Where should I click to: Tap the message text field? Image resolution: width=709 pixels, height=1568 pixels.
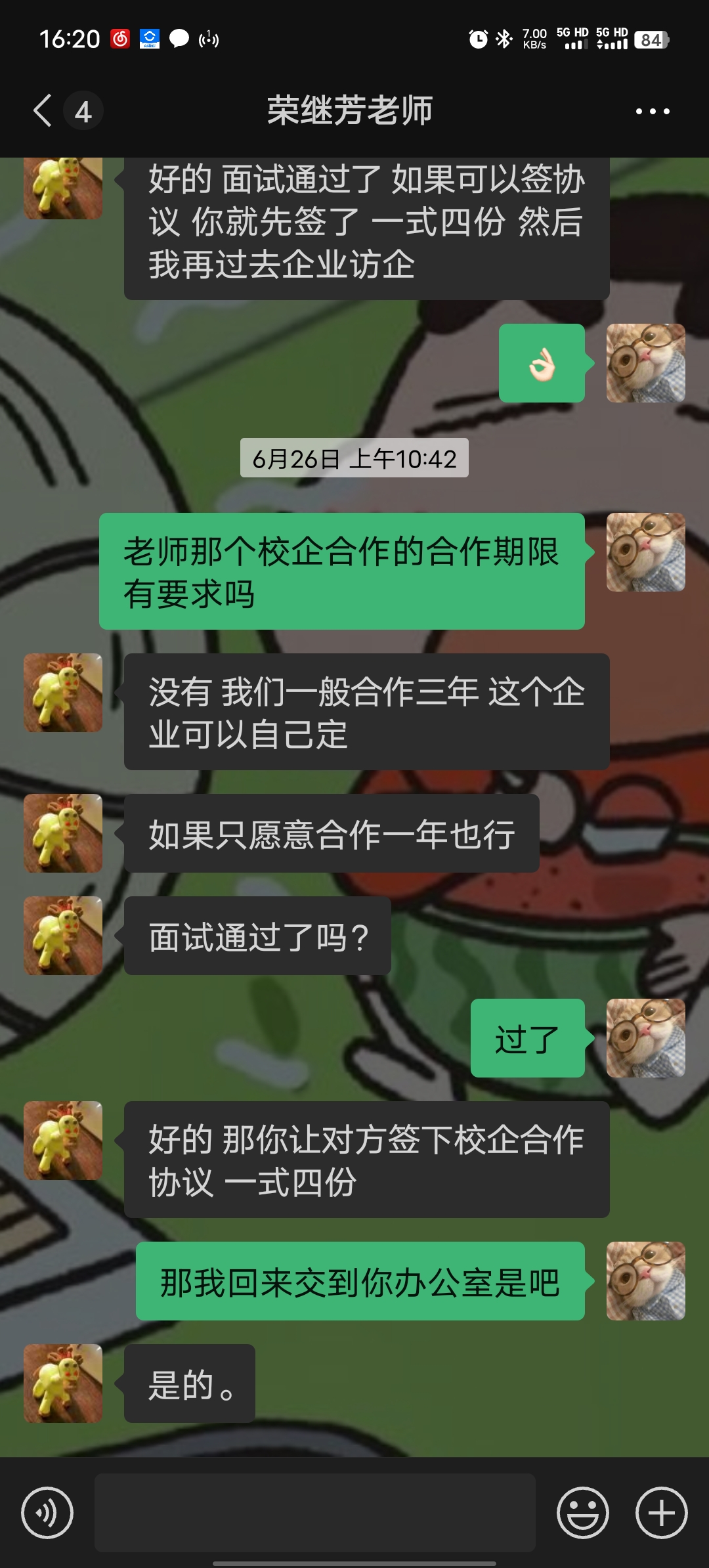315,1512
